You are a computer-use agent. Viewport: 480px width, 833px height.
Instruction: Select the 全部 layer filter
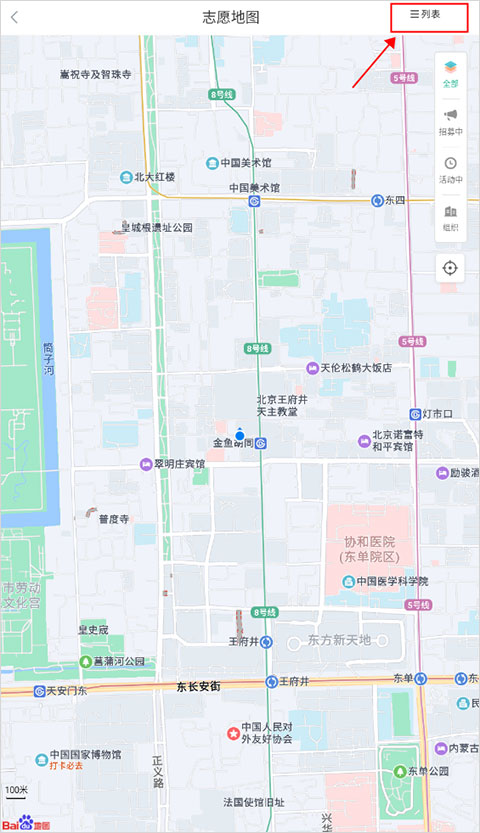pos(450,74)
